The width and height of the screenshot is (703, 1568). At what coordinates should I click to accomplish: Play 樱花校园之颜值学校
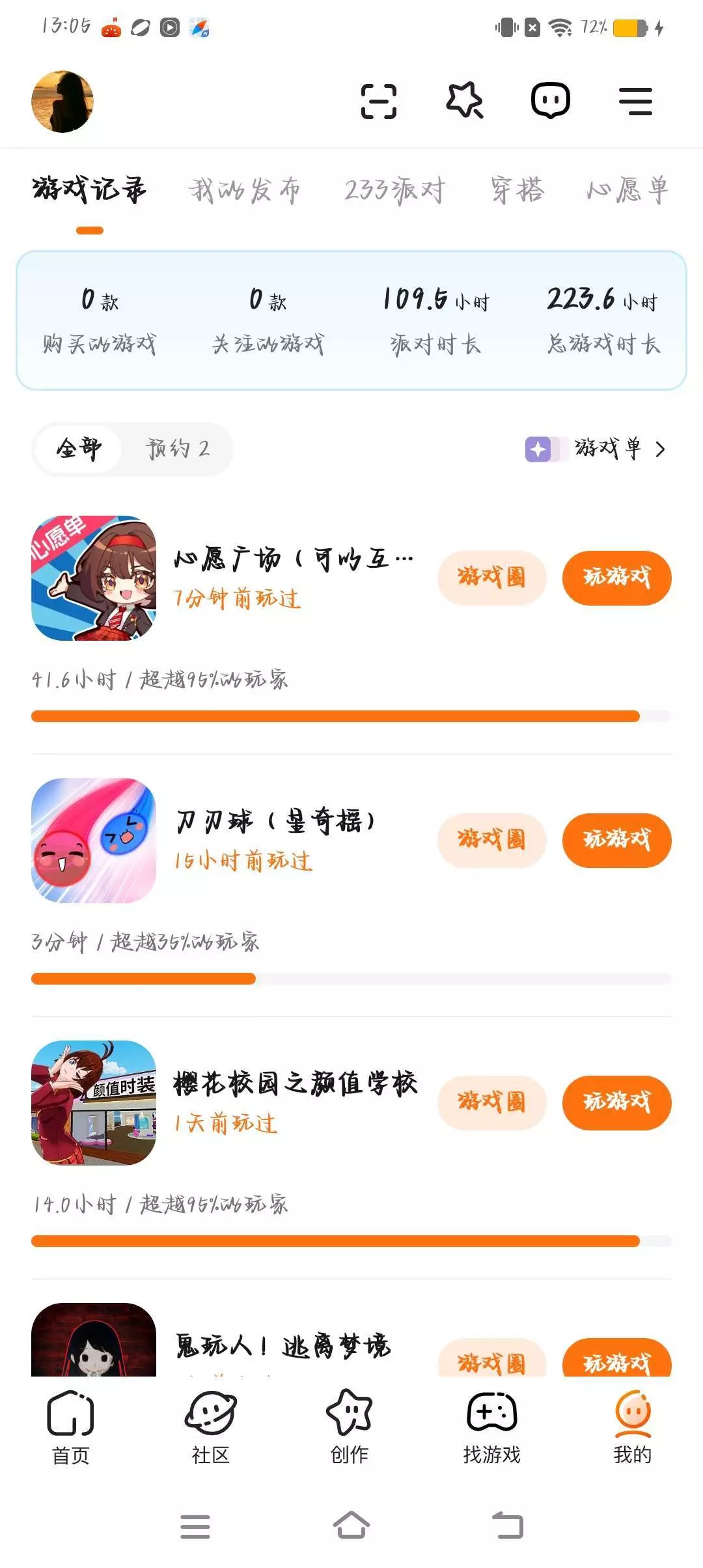pyautogui.click(x=616, y=1102)
